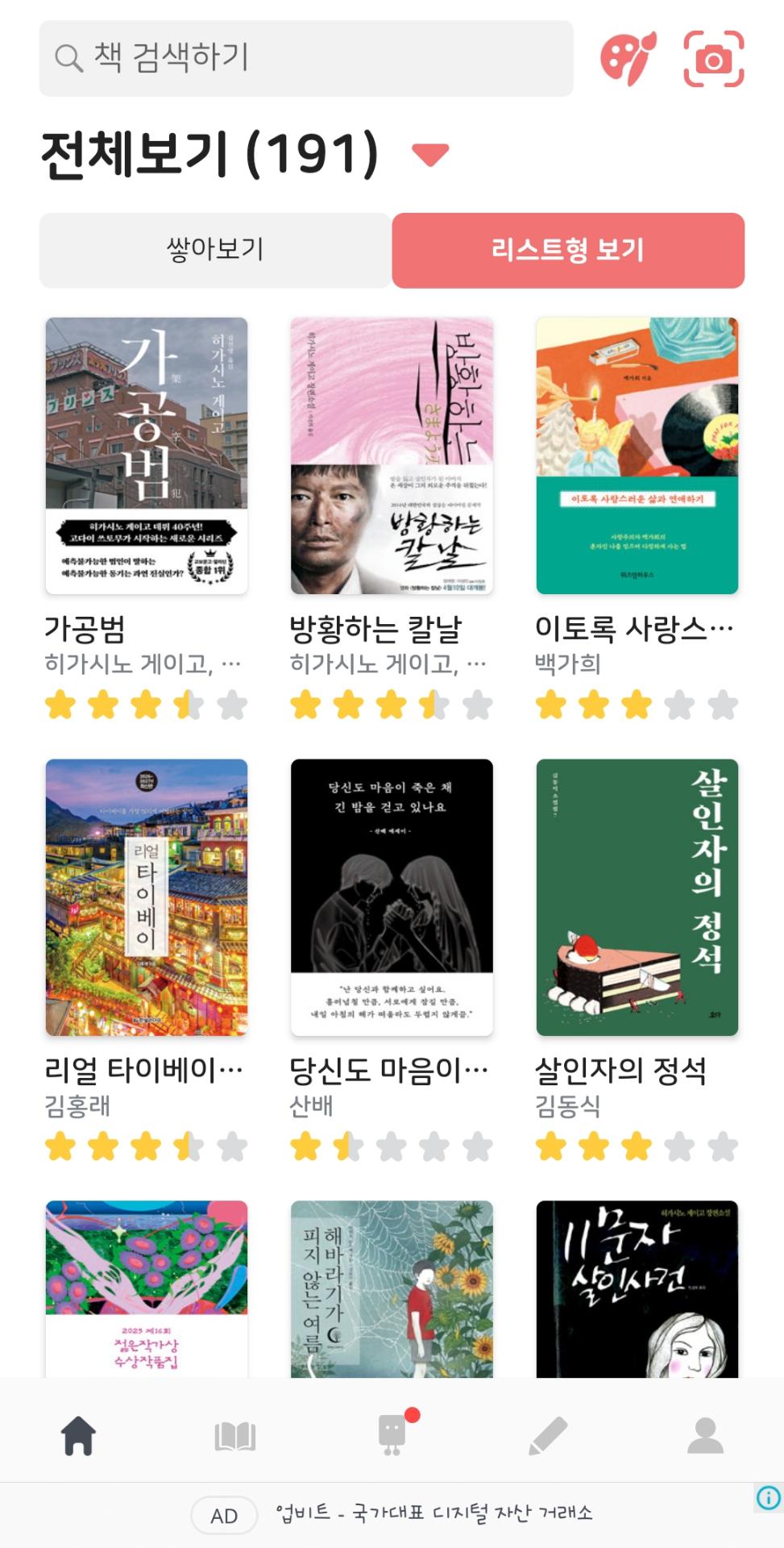Open the 11문자 살인사건 book cover
Image resolution: width=784 pixels, height=1548 pixels.
pos(637,1288)
